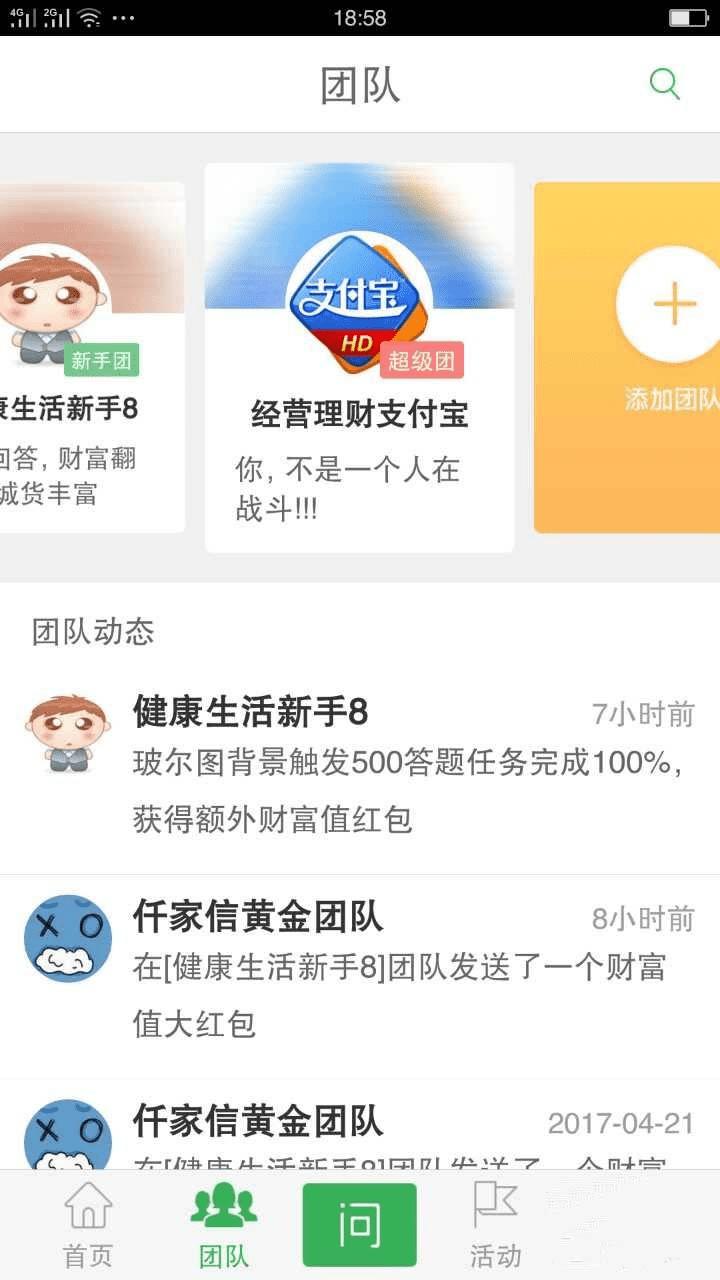This screenshot has width=720, height=1280.
Task: Open the search icon in the header
Action: 664,84
